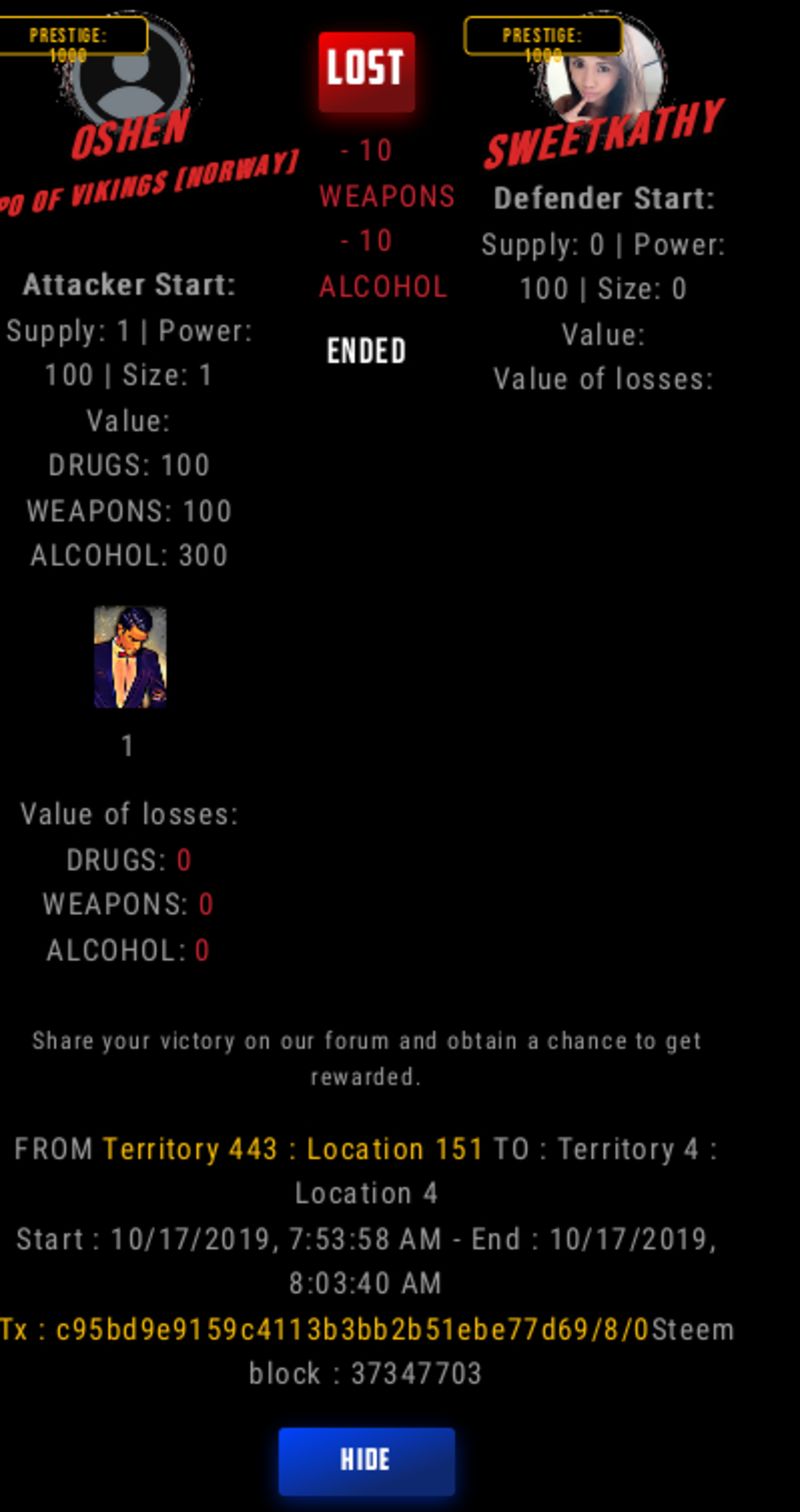Screen dimensions: 800x1512
Task: Open the Territory 443 : Location 151 link
Action: (x=293, y=1149)
